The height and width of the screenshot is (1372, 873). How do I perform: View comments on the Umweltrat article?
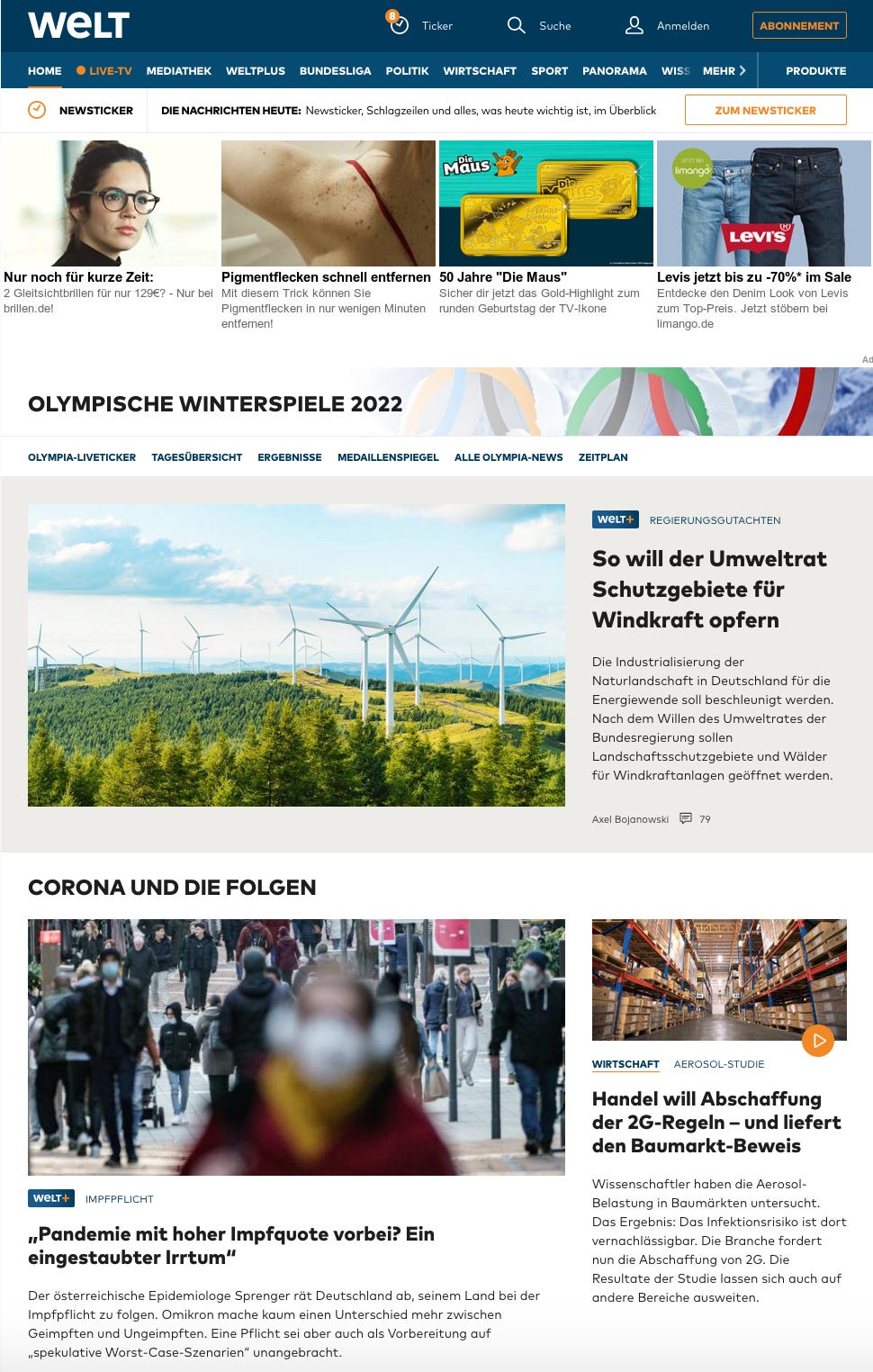point(694,818)
